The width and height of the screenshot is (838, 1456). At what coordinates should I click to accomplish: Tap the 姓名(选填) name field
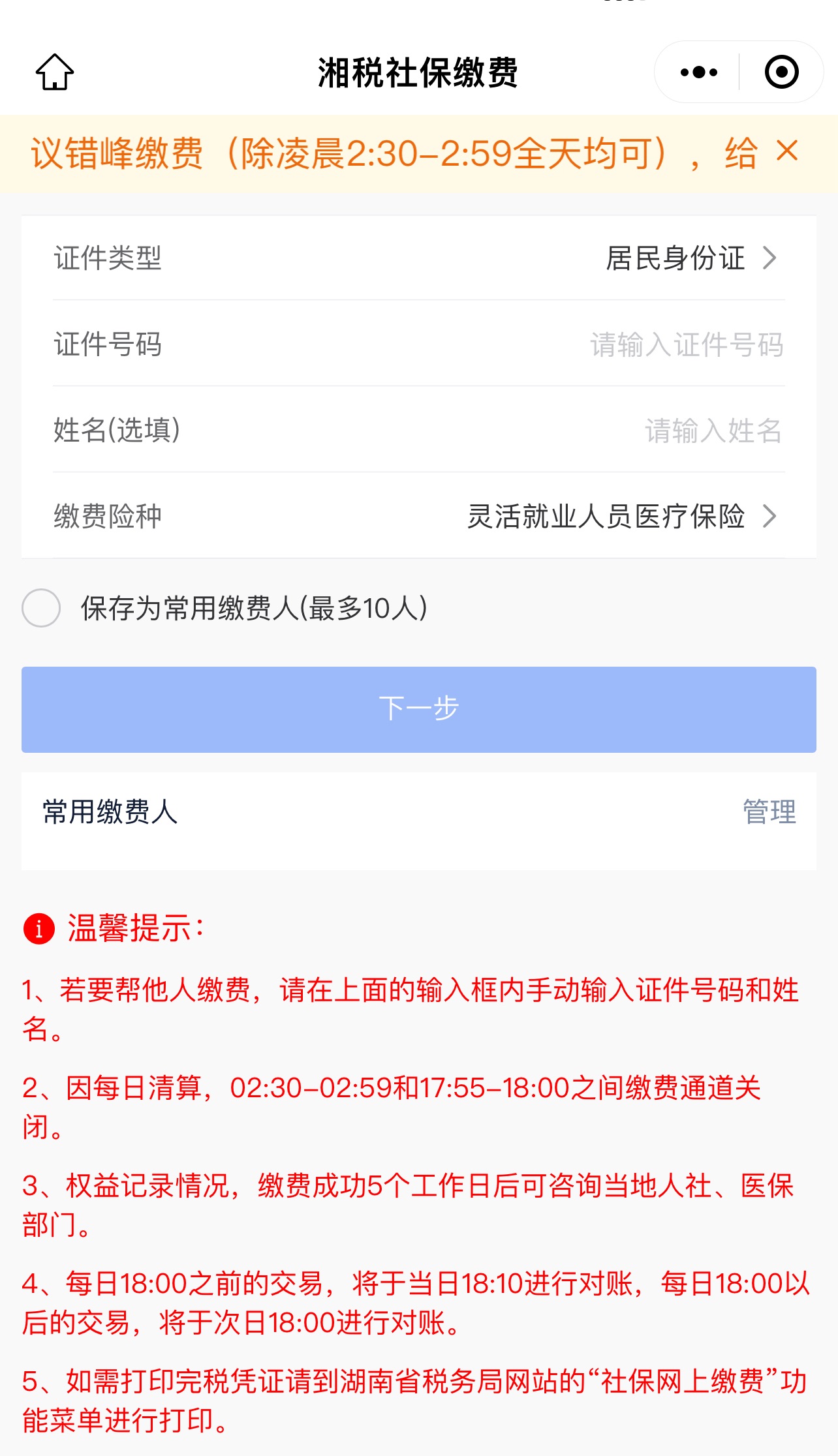(x=419, y=430)
